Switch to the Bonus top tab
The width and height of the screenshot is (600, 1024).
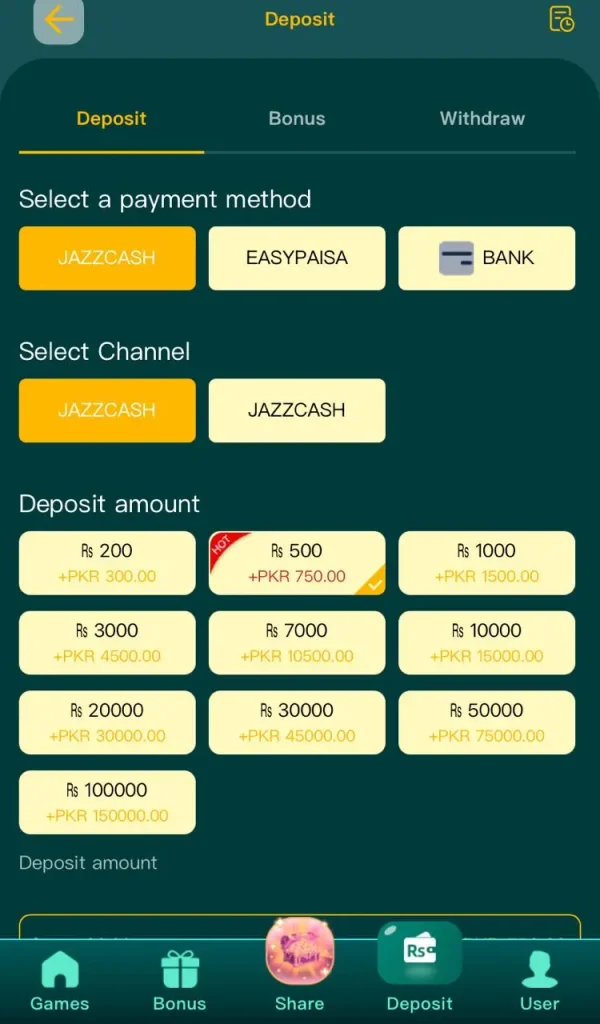tap(297, 119)
